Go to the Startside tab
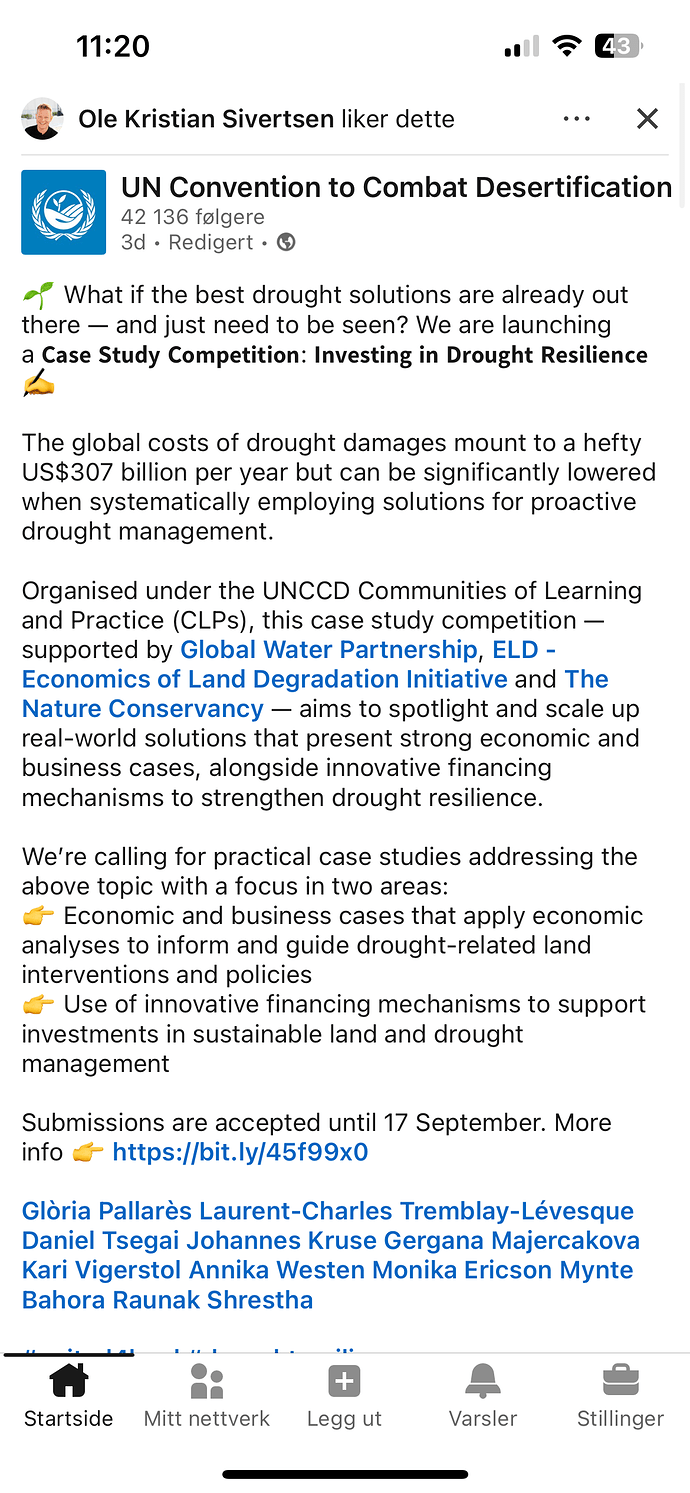This screenshot has height=1493, width=690. 68,1396
